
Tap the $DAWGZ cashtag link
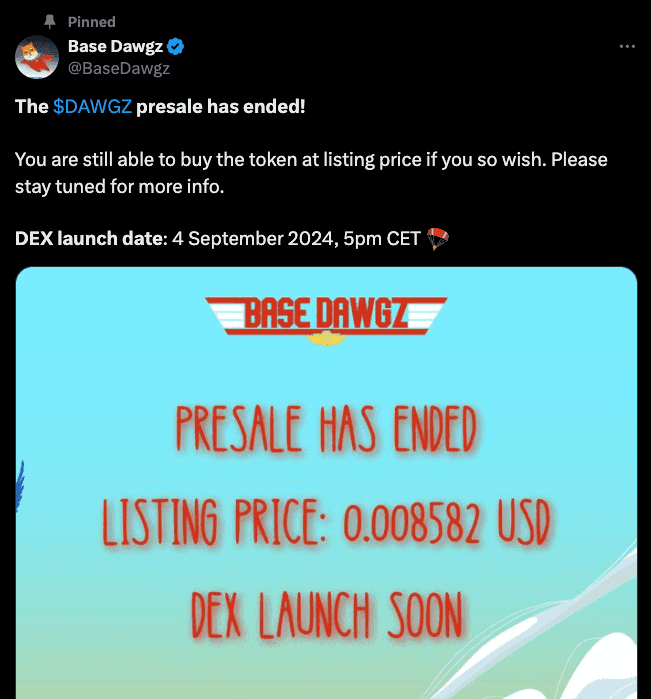coord(92,106)
